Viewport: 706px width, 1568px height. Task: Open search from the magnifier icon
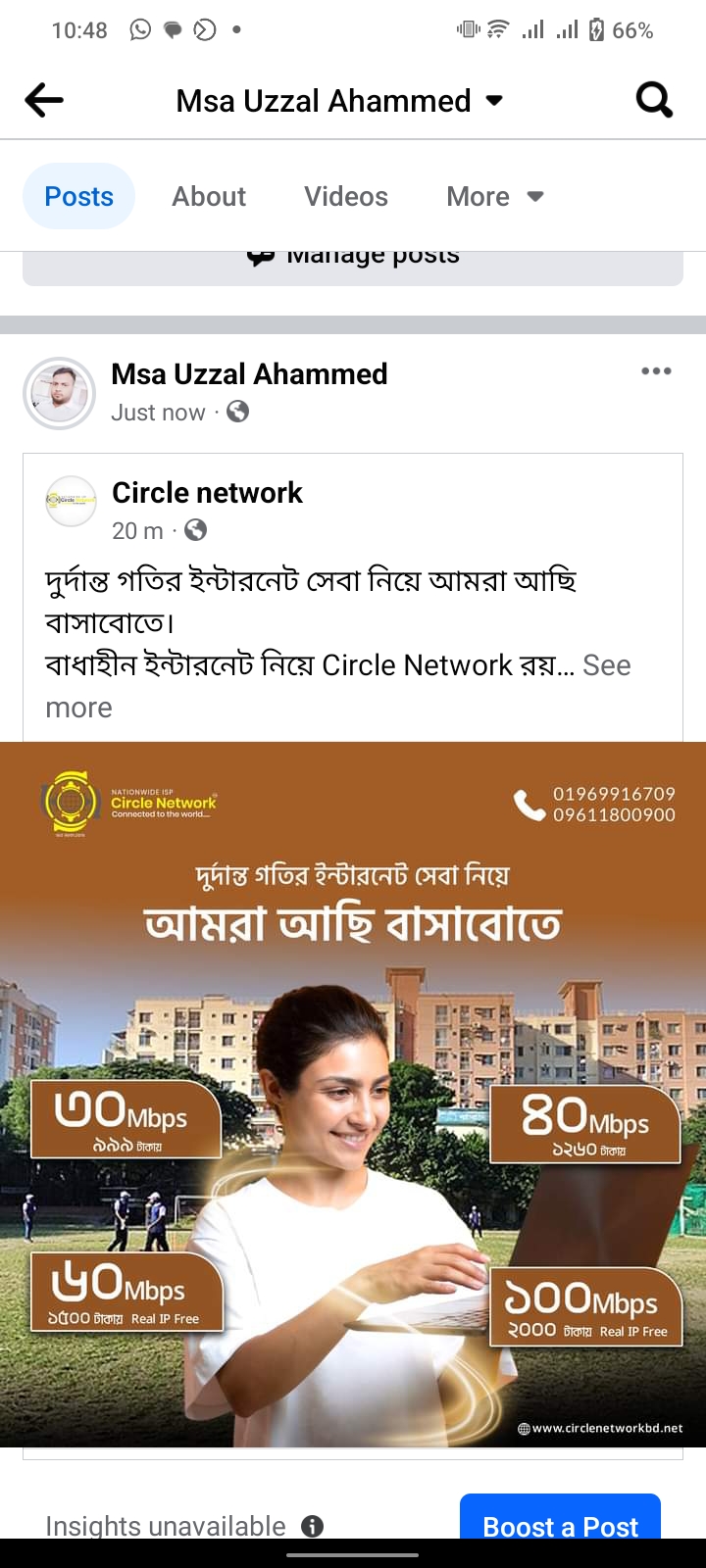[x=654, y=100]
